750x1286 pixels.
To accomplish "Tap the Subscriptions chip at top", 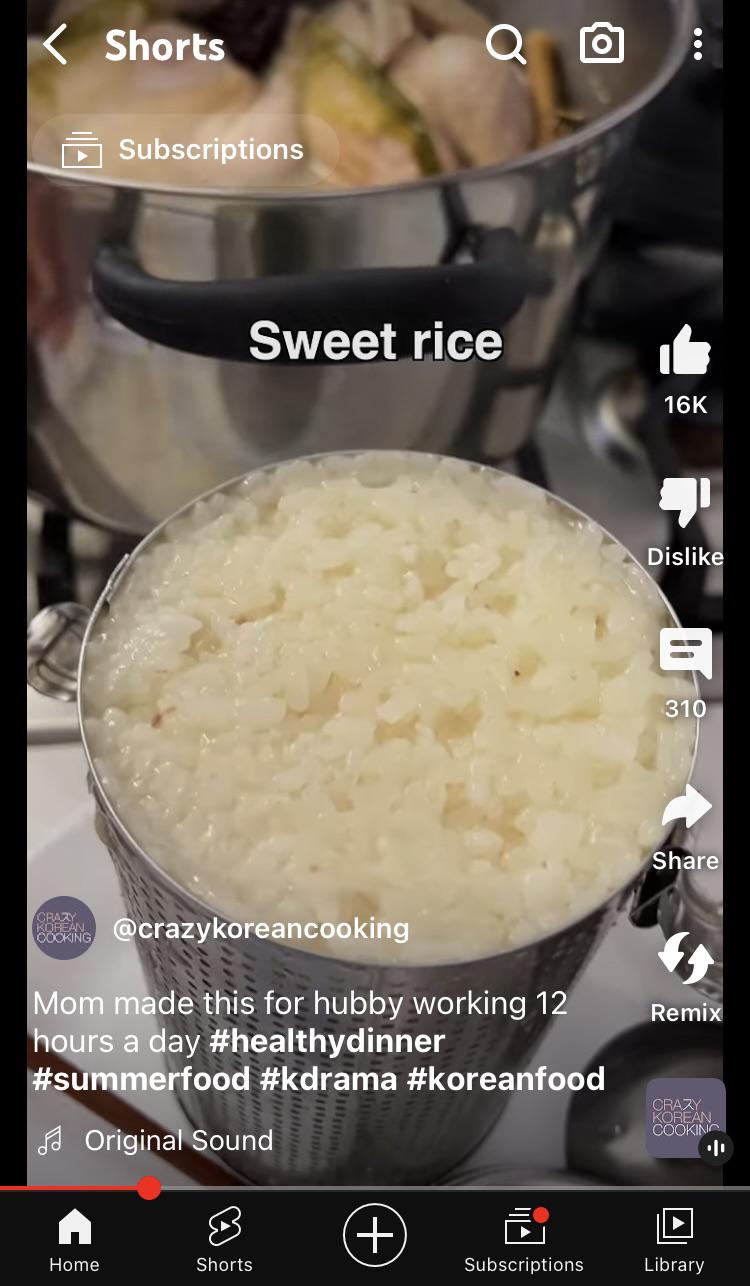I will tap(184, 150).
